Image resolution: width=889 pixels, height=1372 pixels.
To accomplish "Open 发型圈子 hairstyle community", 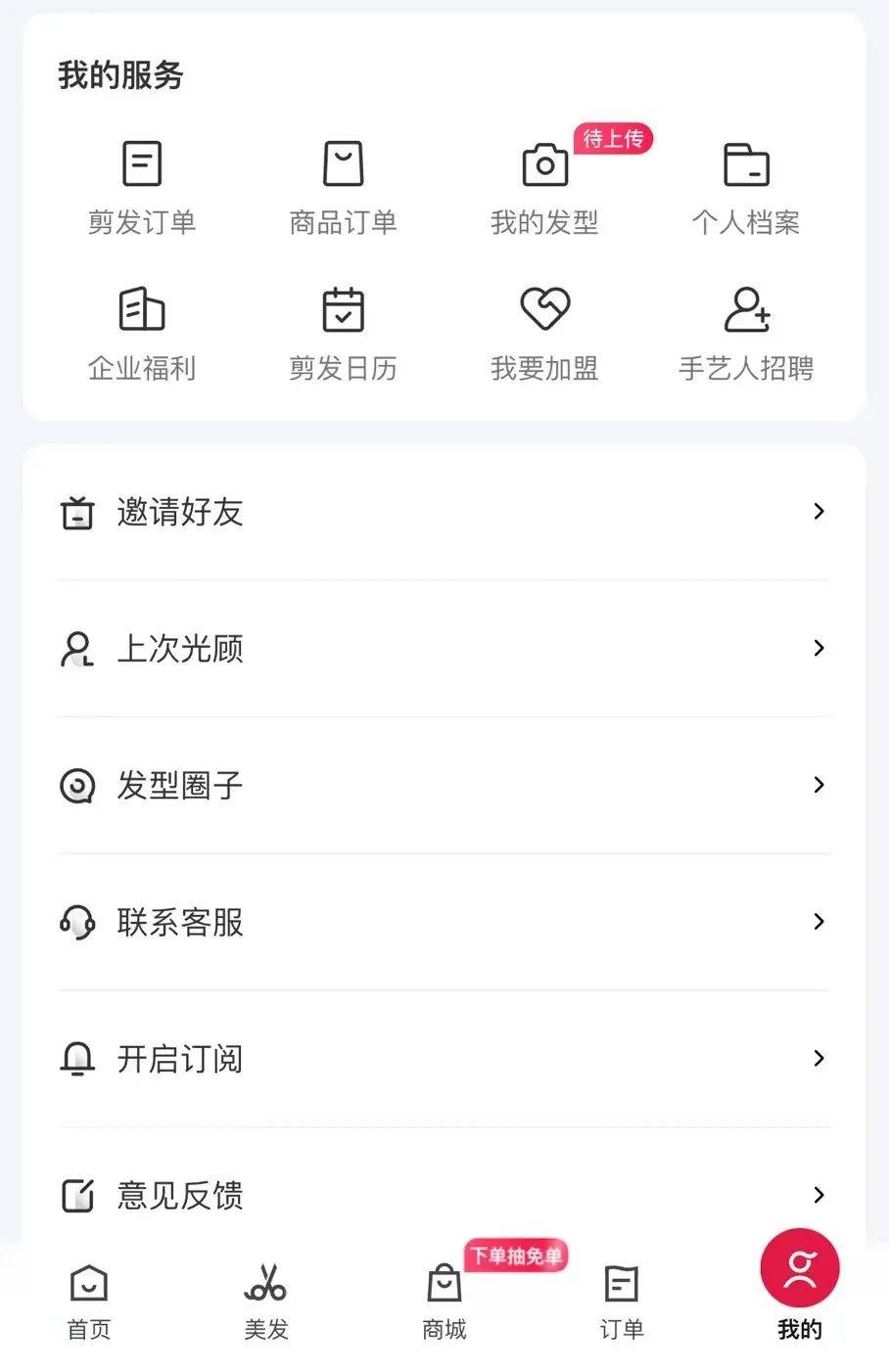I will tap(444, 785).
